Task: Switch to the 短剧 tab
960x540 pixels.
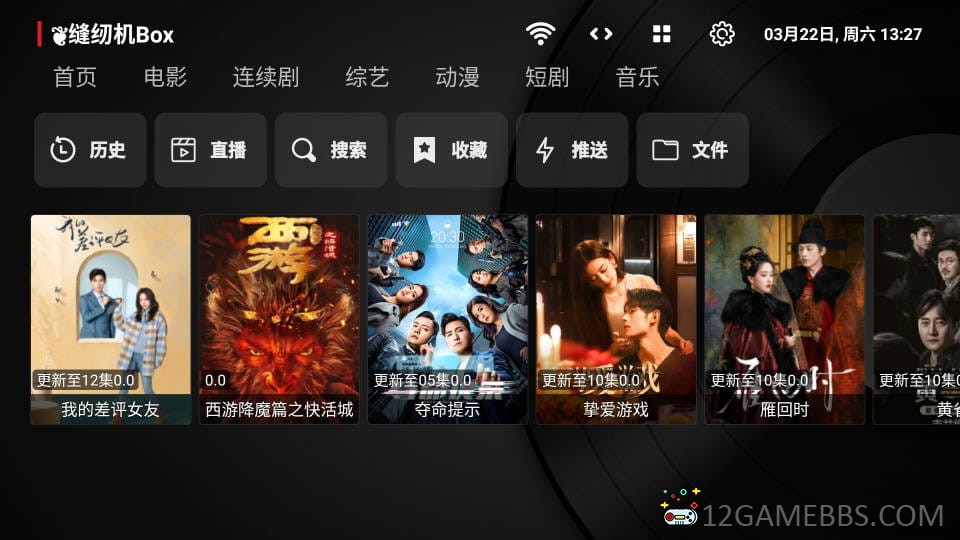Action: [x=547, y=78]
